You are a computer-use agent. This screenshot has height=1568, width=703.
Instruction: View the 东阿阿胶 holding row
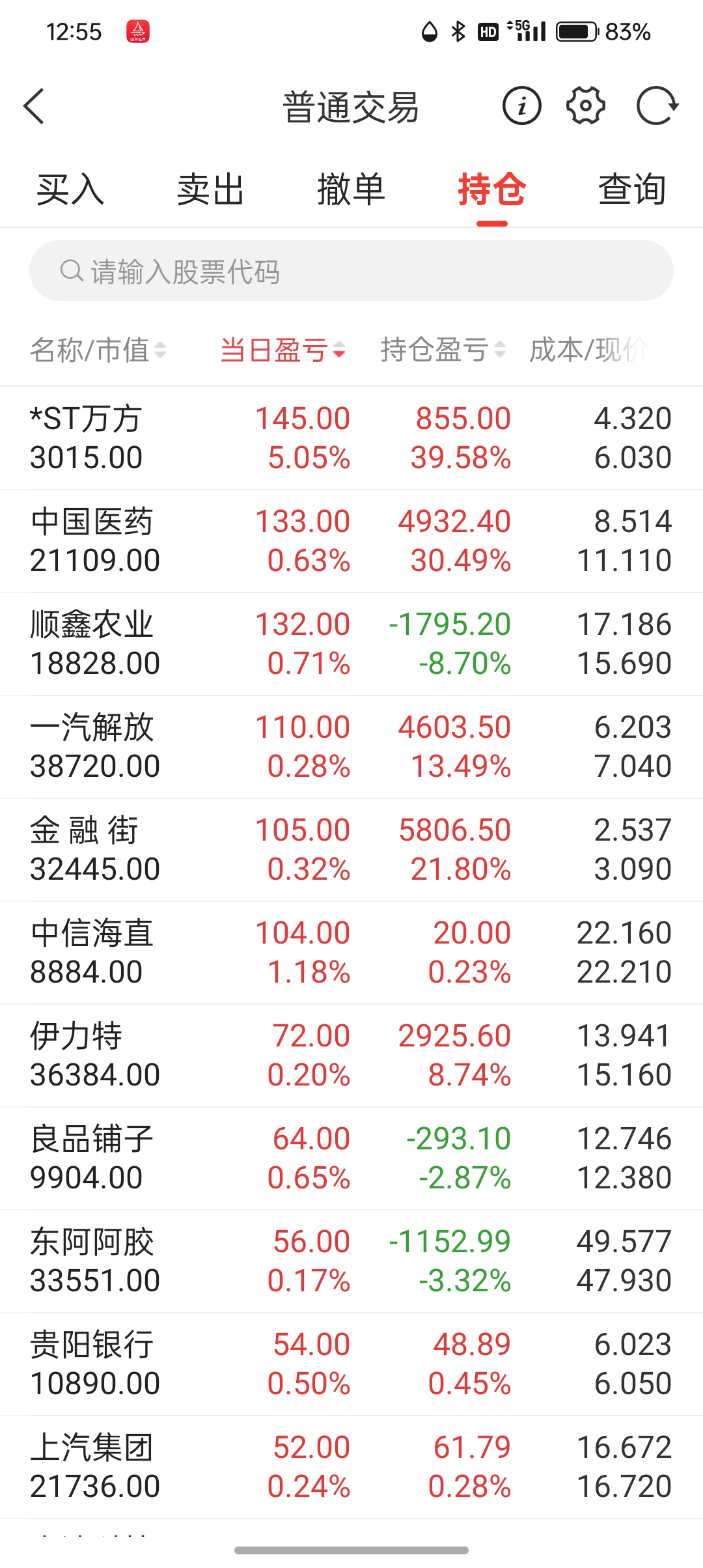point(351,1261)
